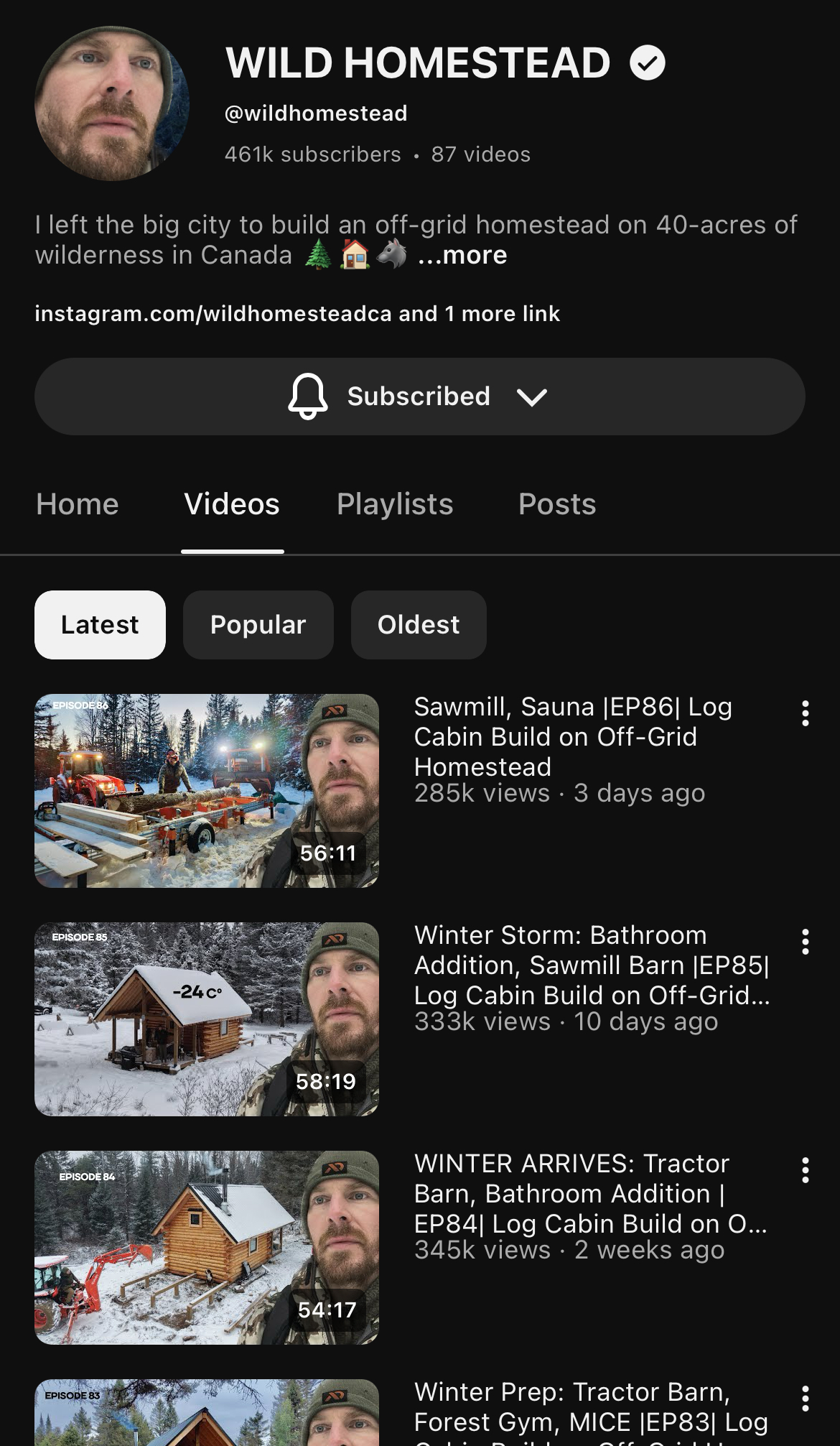Select the Latest filter chip
The image size is (840, 1446).
click(x=100, y=625)
